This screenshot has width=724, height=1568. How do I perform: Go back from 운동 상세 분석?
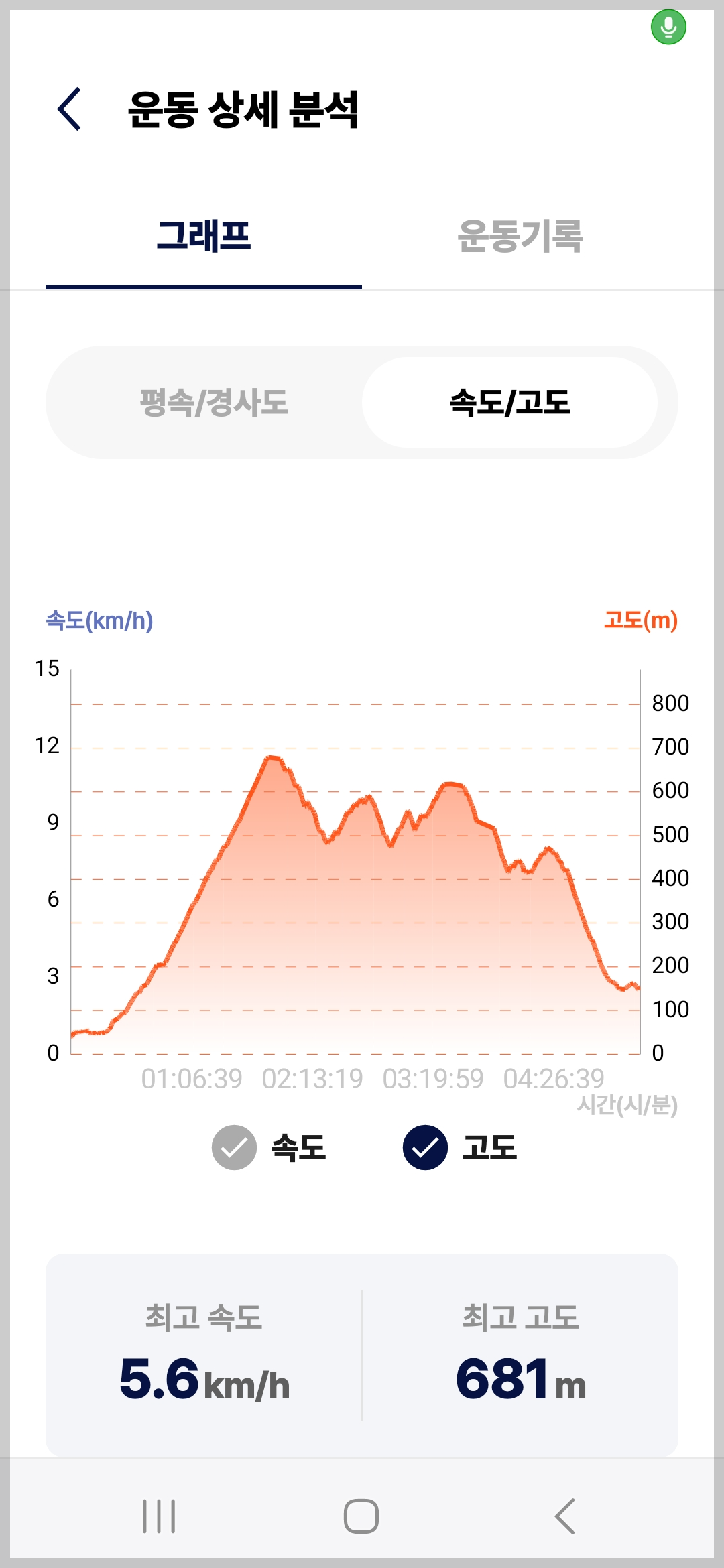tap(70, 109)
